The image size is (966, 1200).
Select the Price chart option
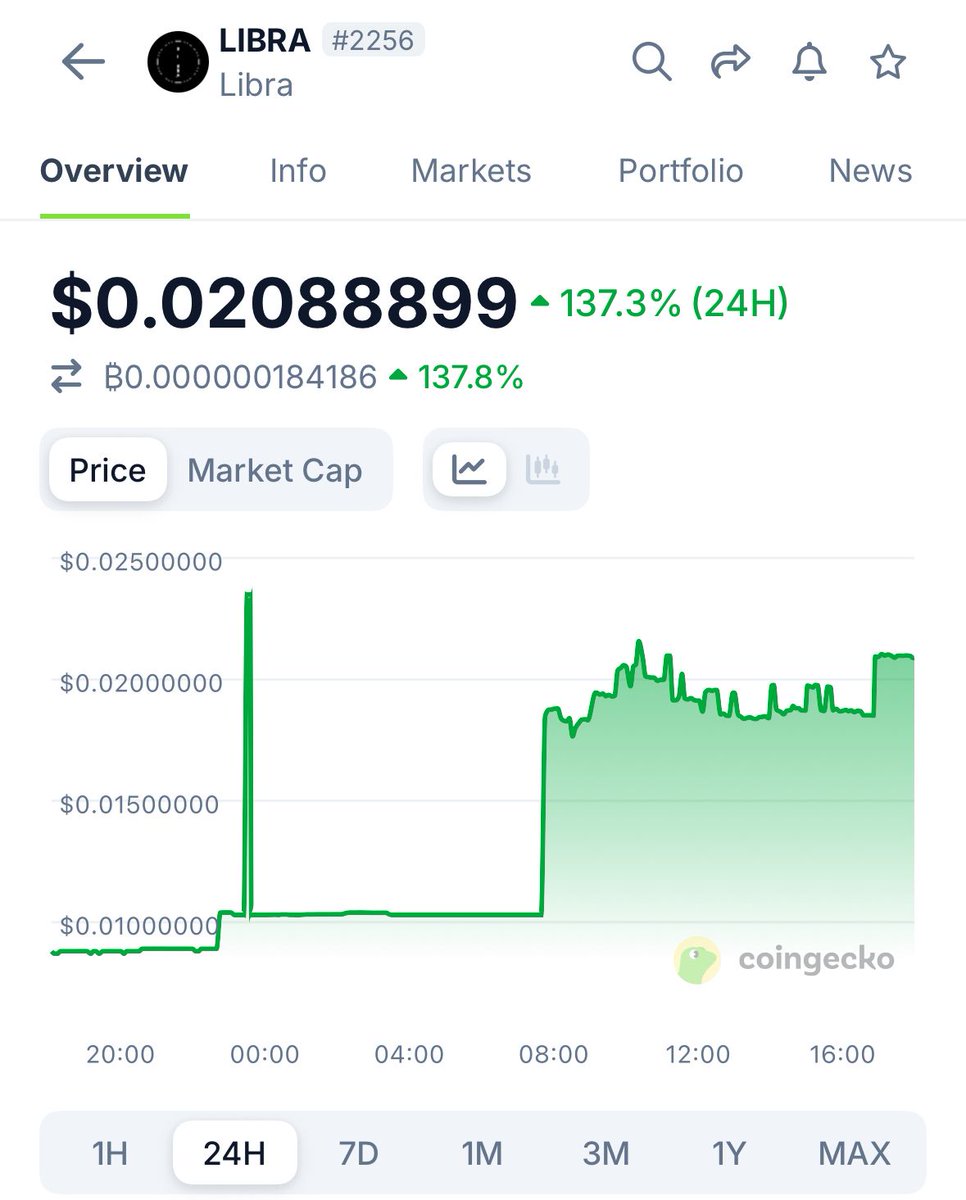click(107, 470)
